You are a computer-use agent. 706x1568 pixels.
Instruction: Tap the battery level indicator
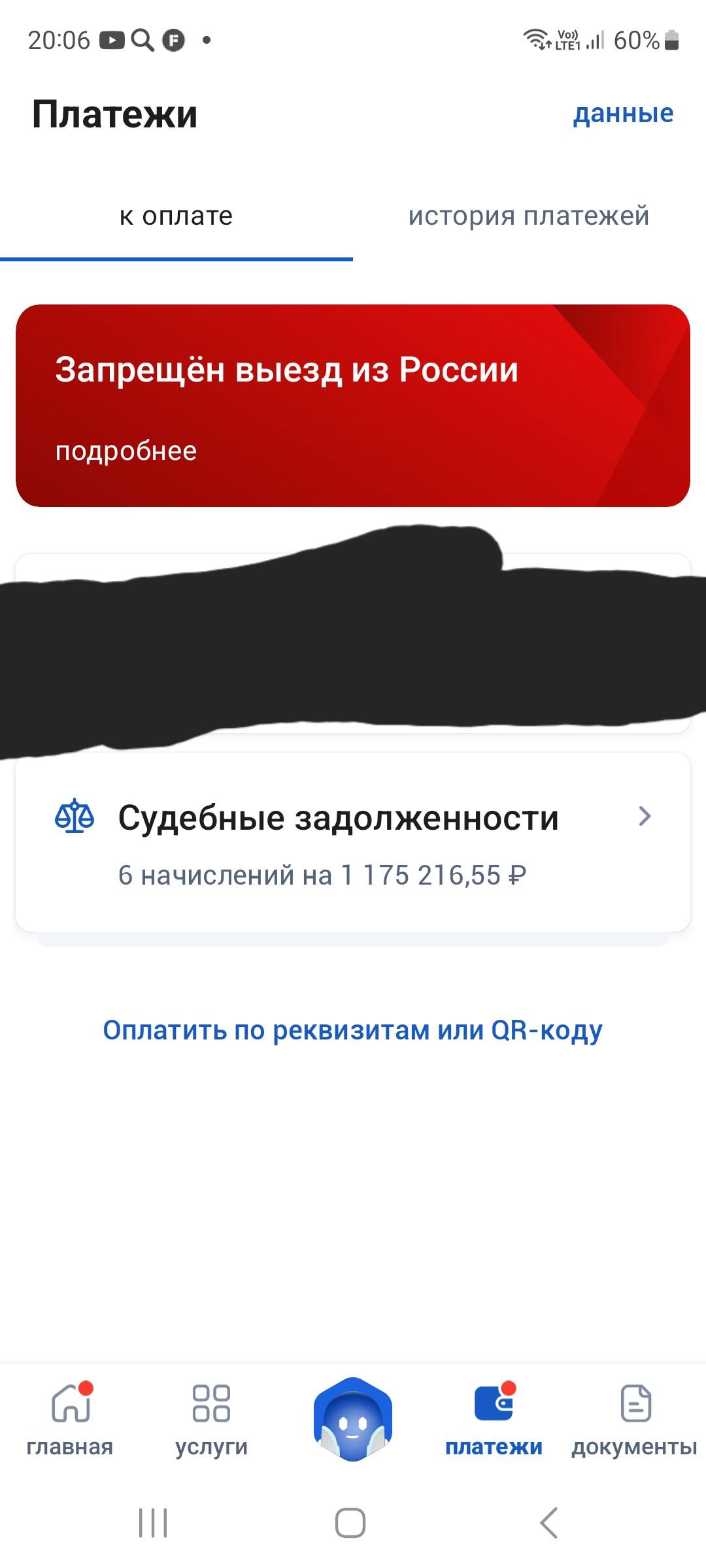[669, 39]
